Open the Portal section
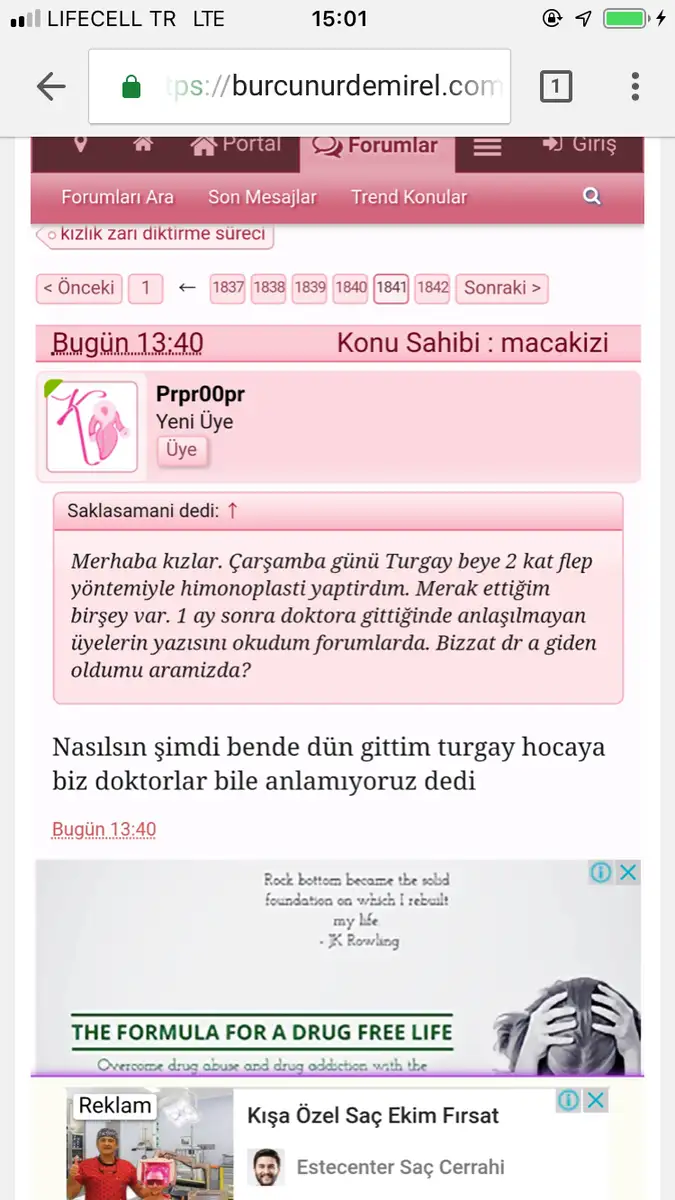 tap(236, 145)
